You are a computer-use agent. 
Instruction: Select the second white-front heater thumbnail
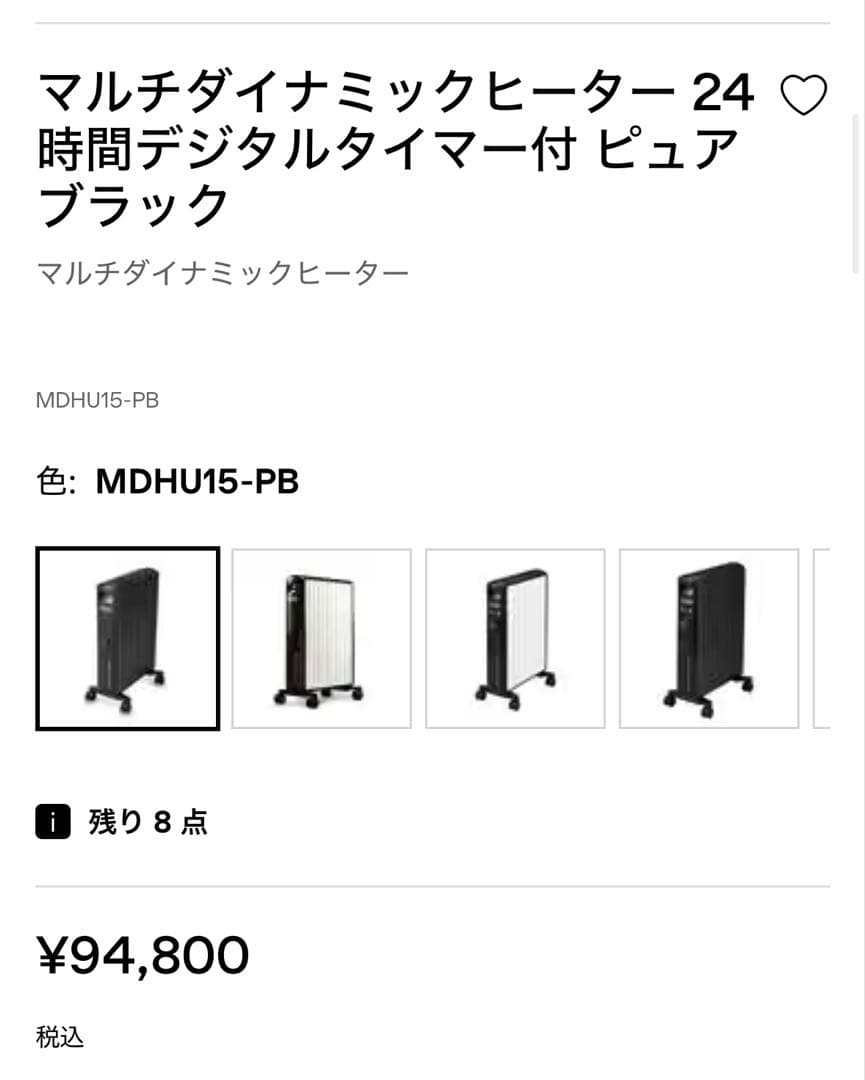coord(321,638)
